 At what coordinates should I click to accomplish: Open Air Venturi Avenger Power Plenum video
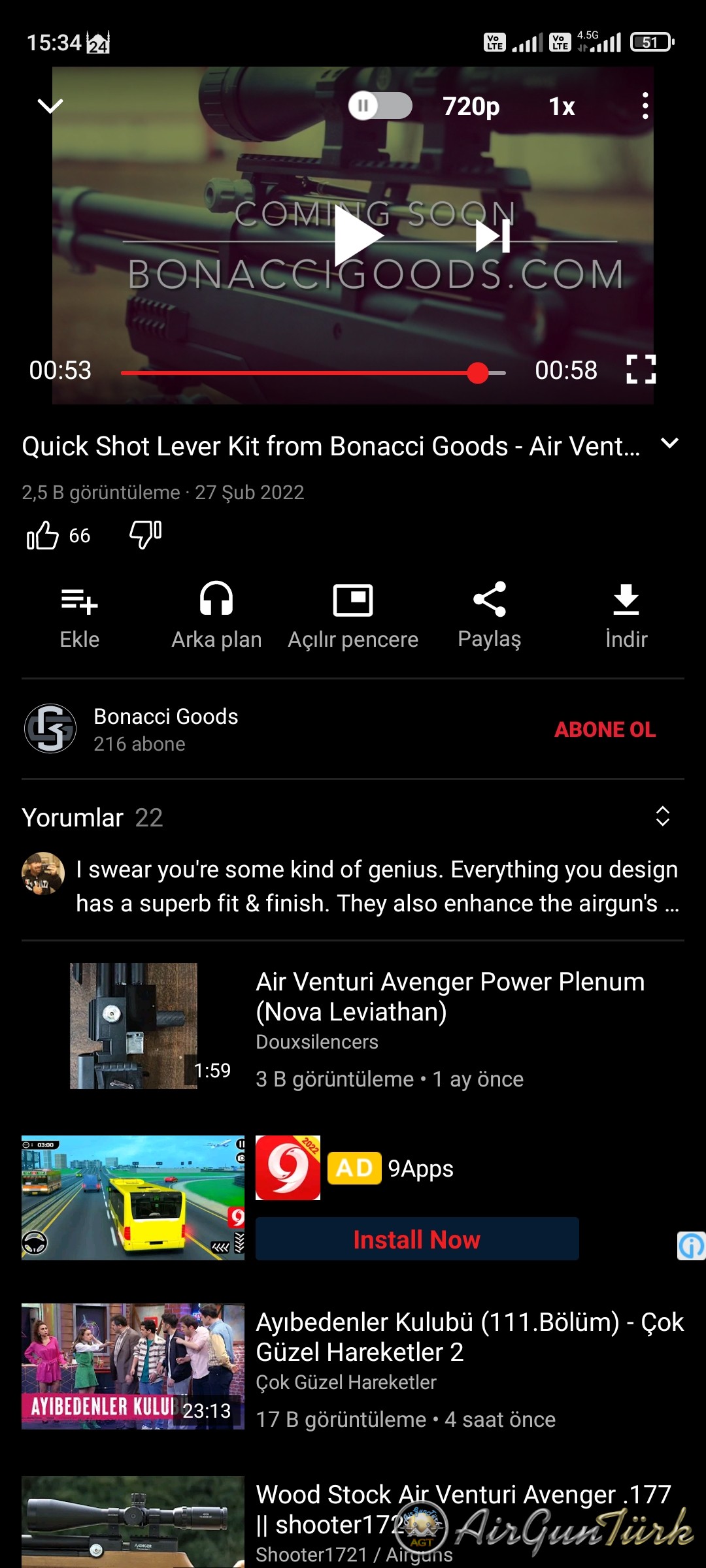(x=450, y=996)
